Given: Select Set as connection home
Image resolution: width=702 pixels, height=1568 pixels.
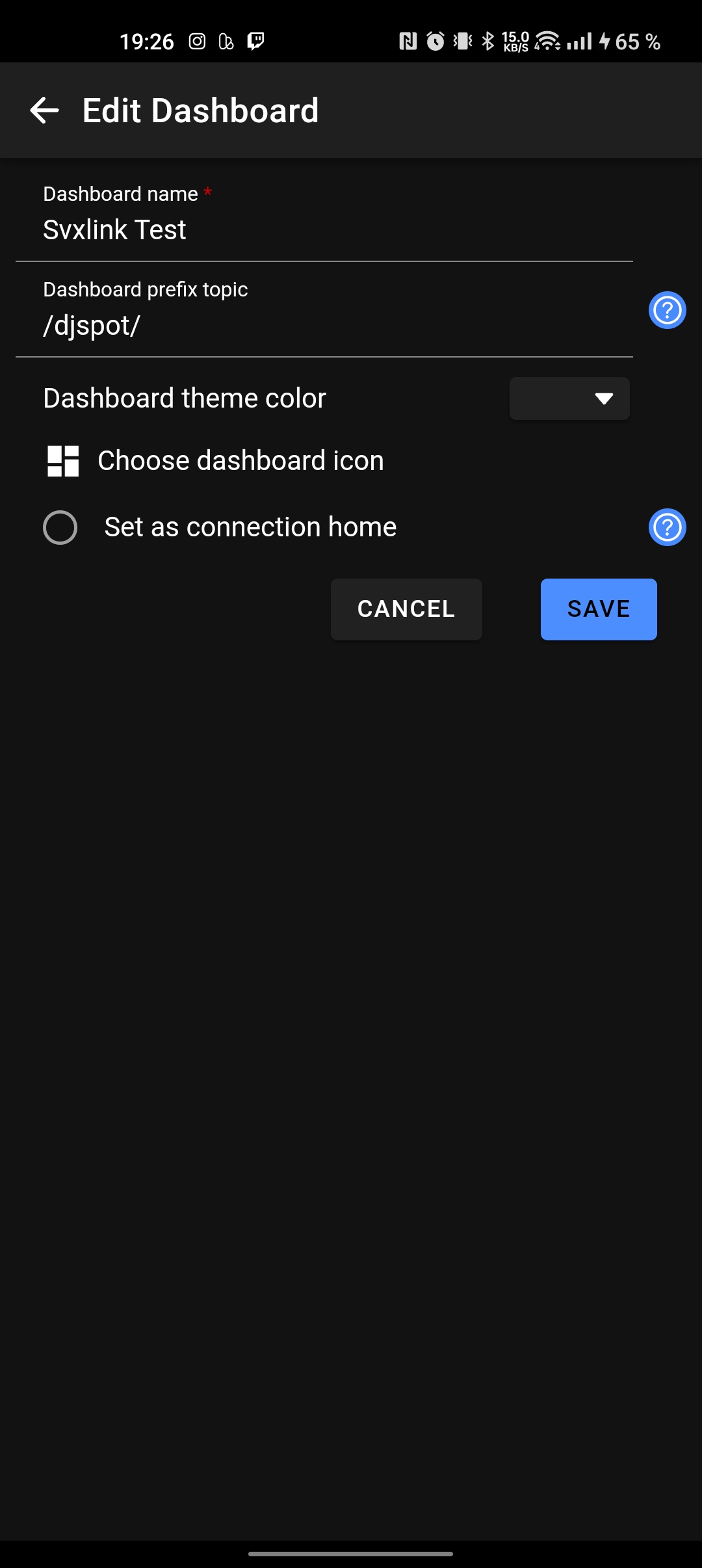Looking at the screenshot, I should point(60,527).
